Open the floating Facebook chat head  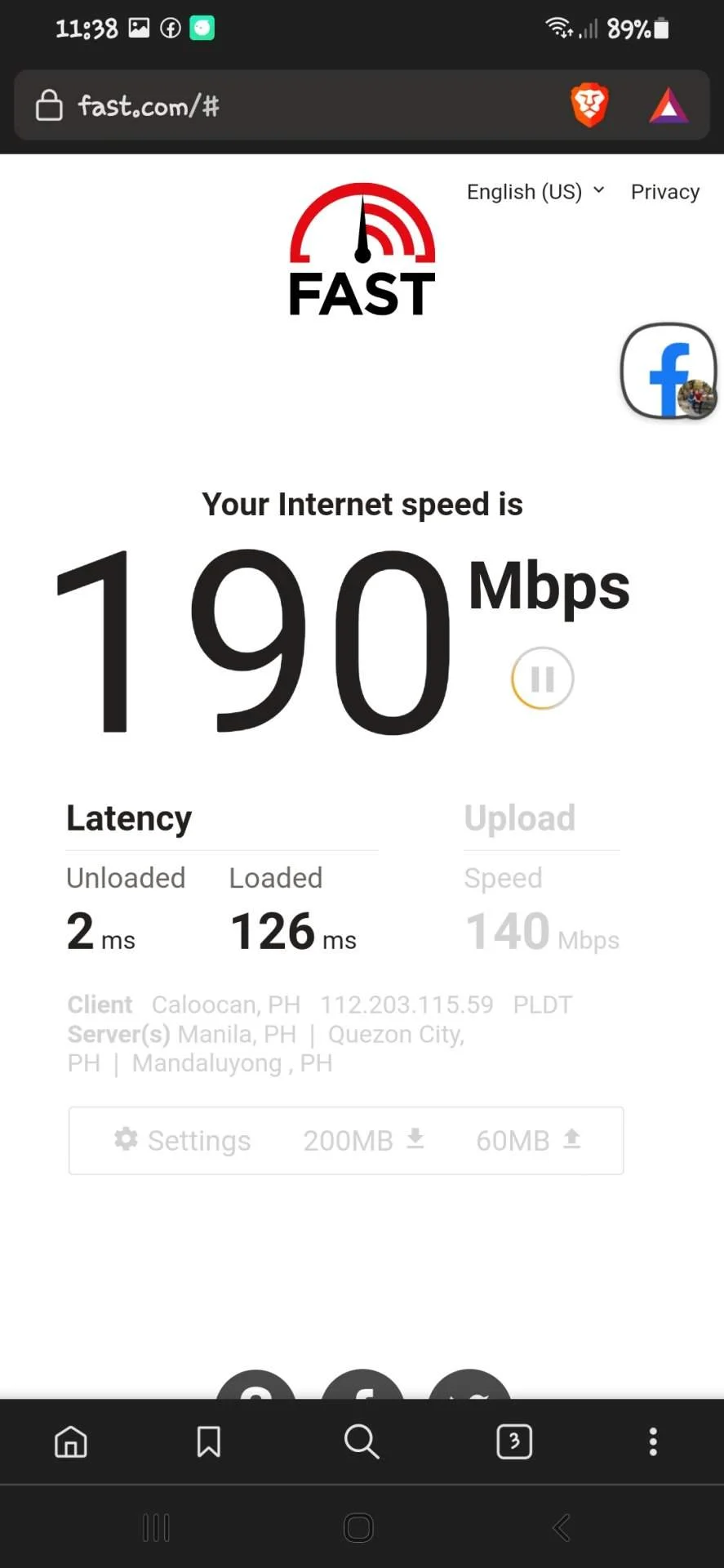pos(668,371)
